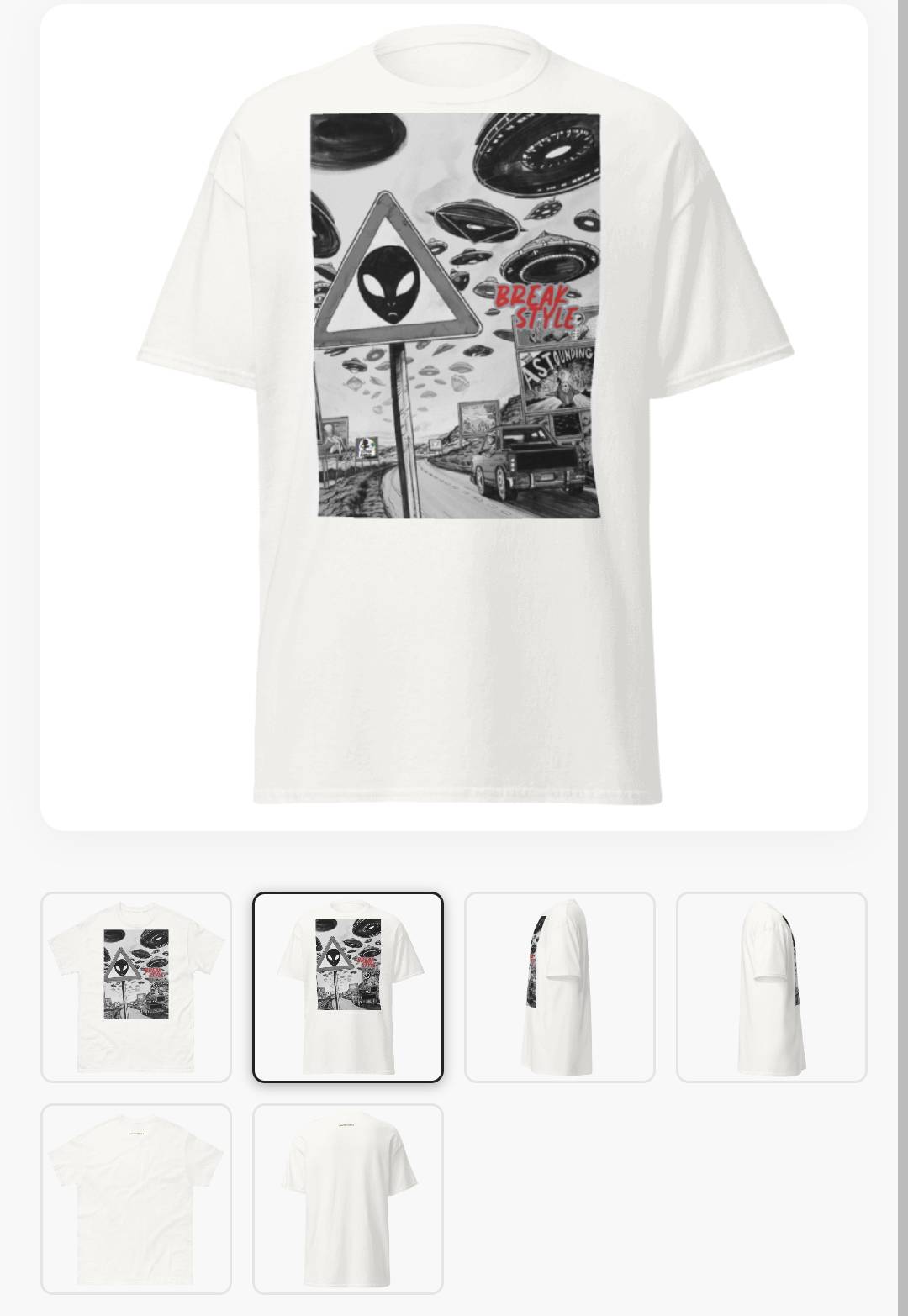This screenshot has width=908, height=1316.
Task: View the left side shirt thumbnail
Action: (560, 987)
